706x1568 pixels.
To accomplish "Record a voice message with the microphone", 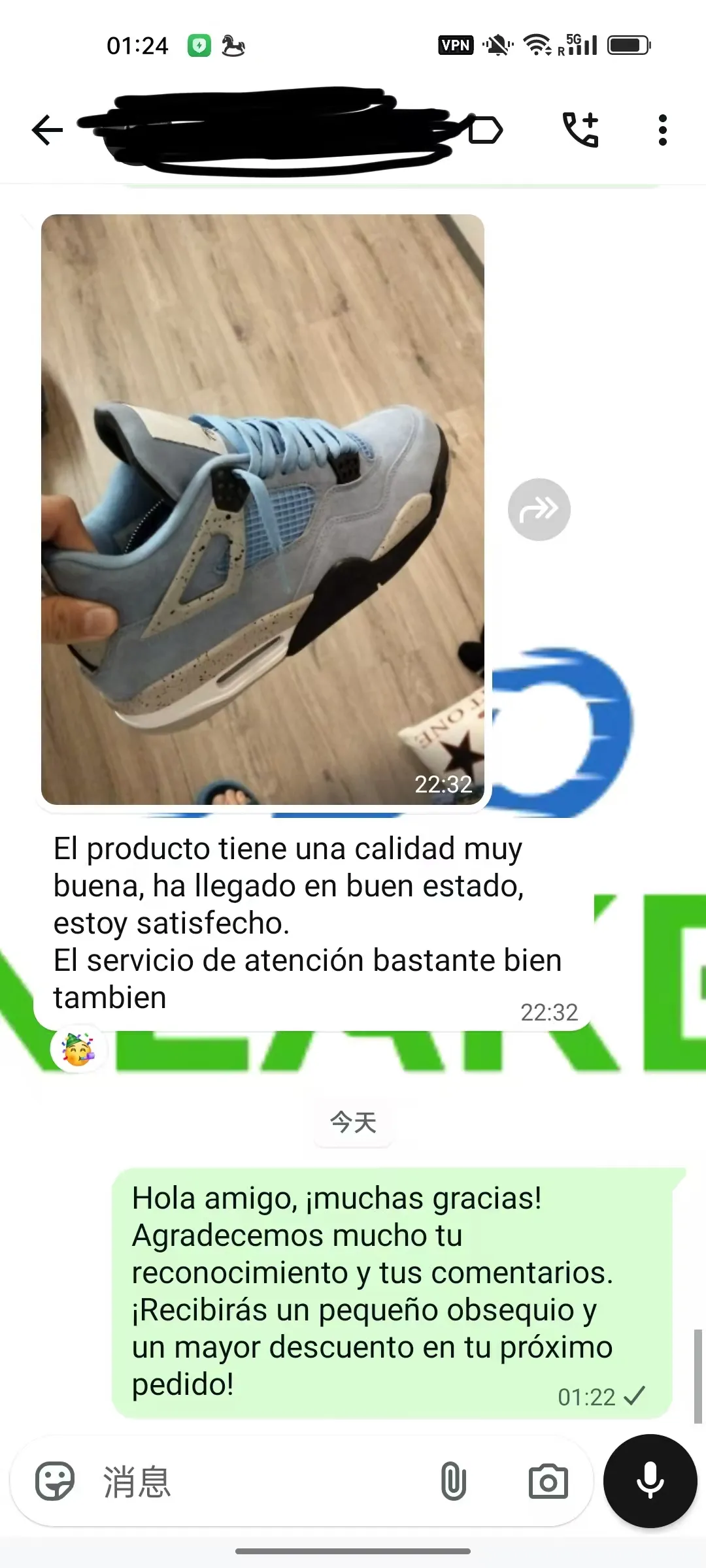I will (x=650, y=1481).
